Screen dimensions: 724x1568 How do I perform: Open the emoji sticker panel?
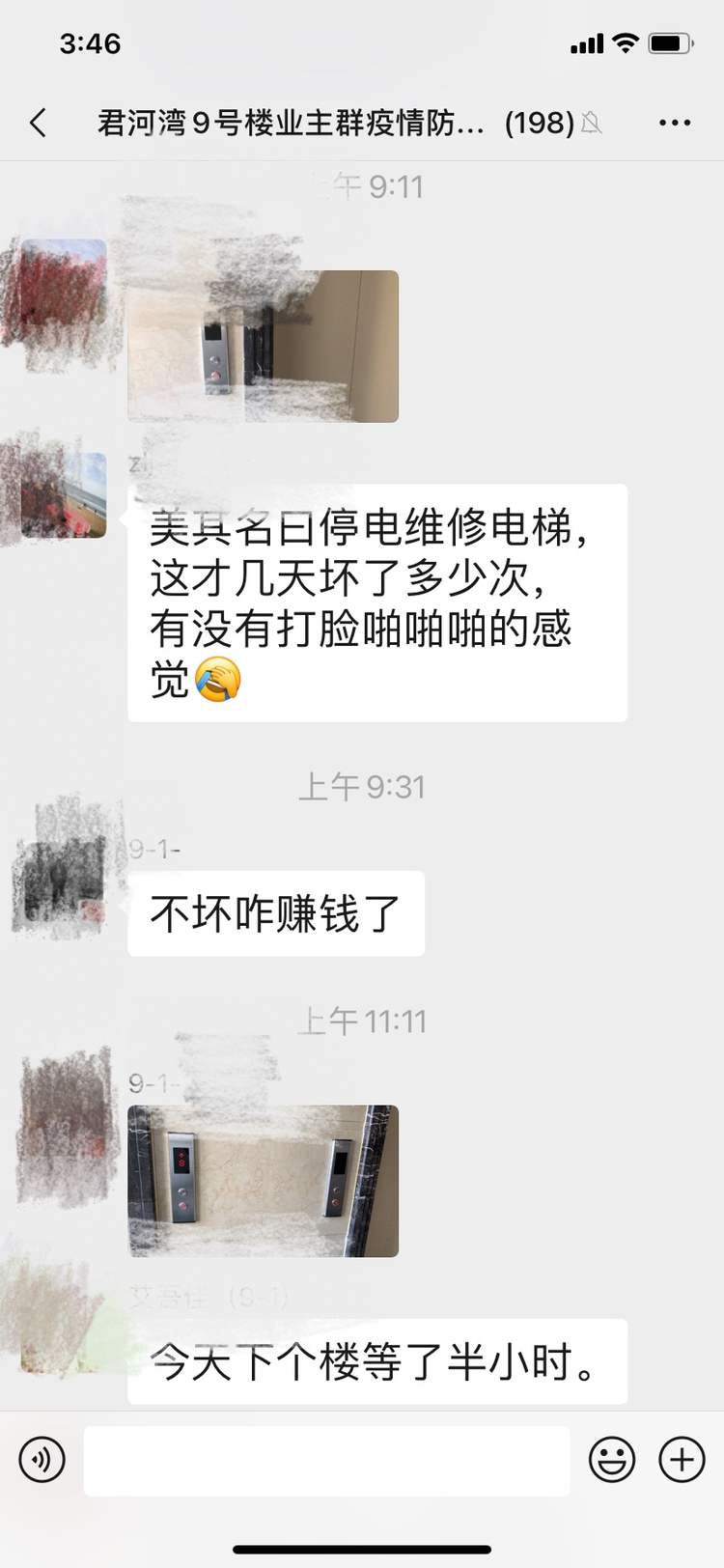[x=612, y=1459]
